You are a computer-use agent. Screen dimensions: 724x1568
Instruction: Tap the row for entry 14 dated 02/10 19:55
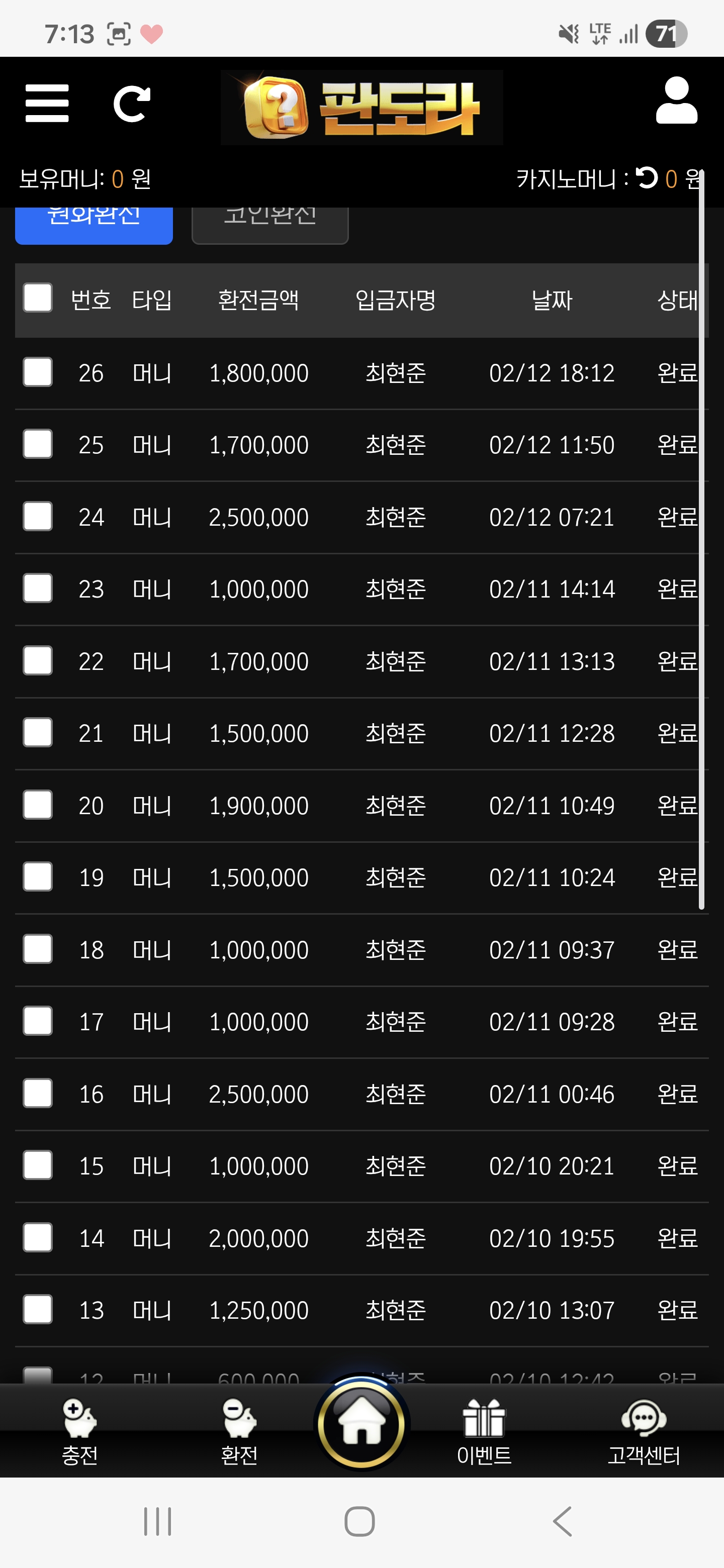point(361,1237)
